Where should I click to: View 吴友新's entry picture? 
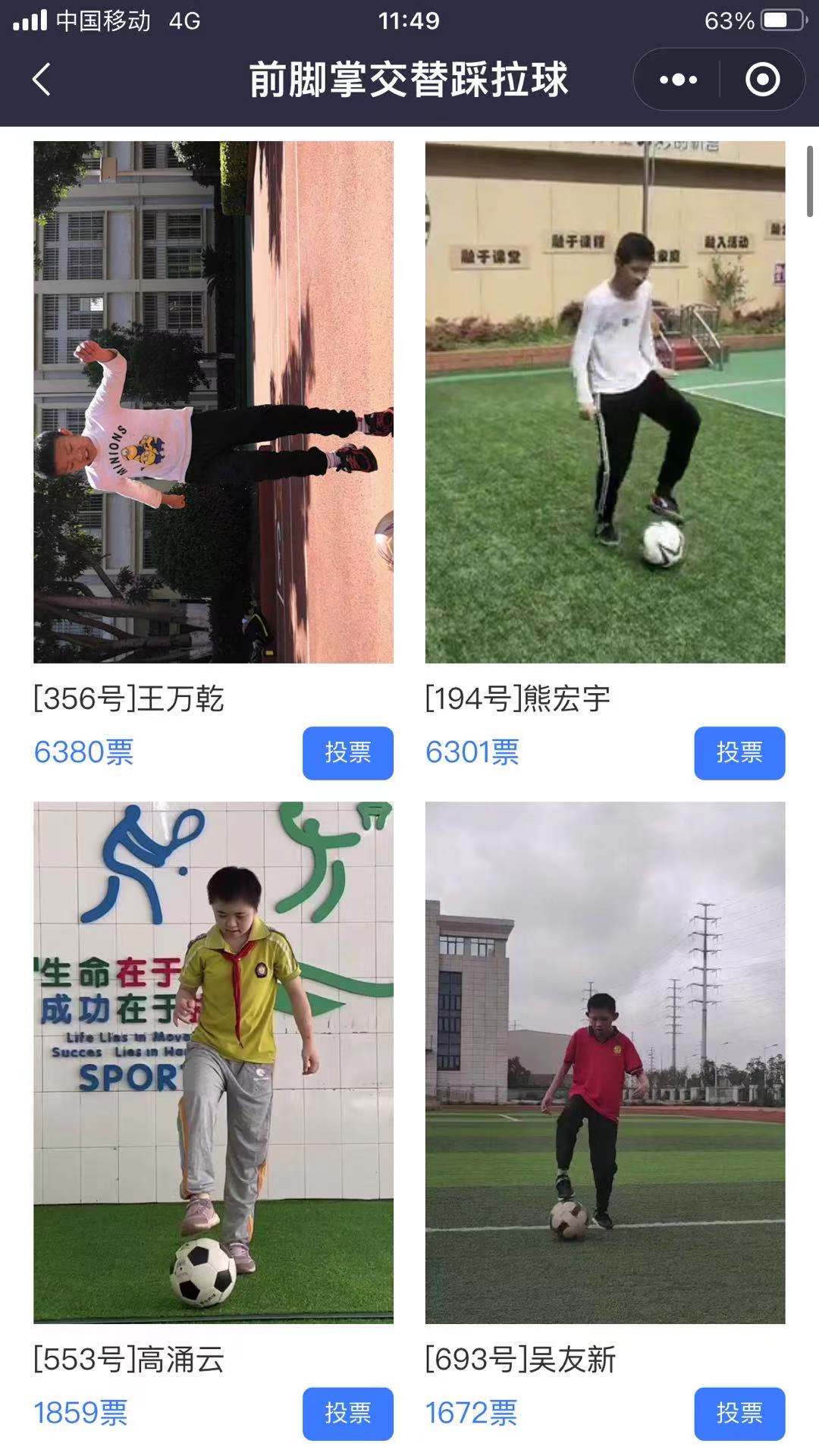(x=604, y=1062)
